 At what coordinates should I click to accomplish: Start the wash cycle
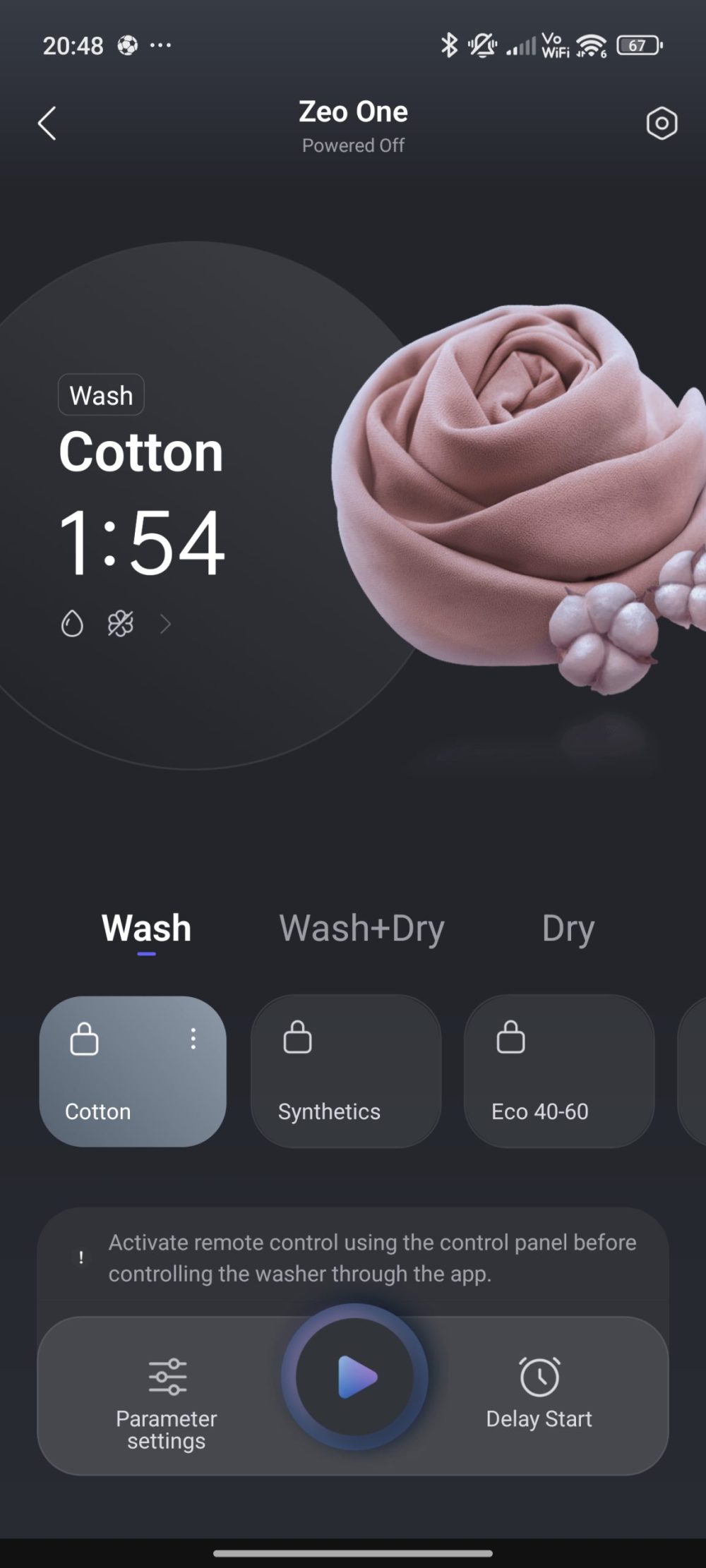[354, 1377]
